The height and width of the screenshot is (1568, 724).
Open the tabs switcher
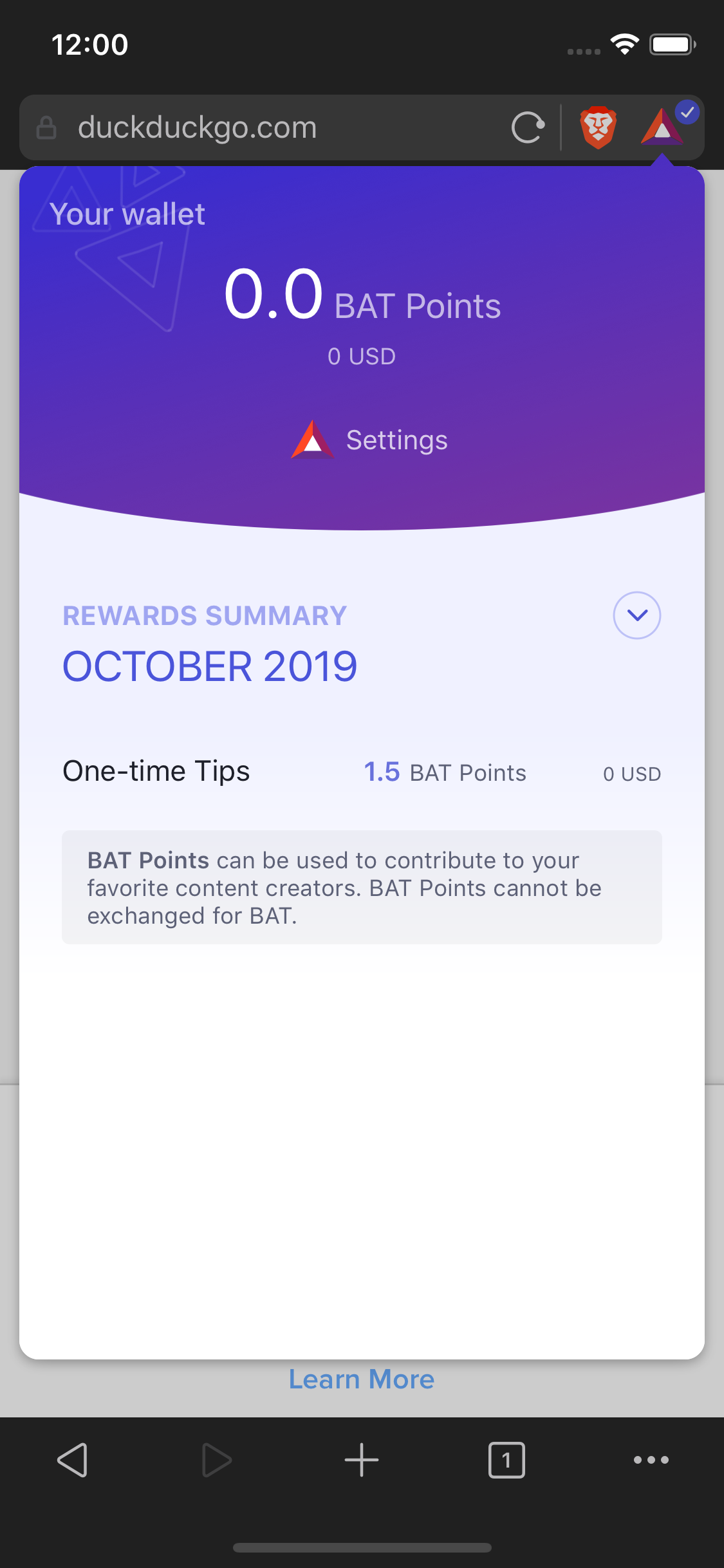506,1460
